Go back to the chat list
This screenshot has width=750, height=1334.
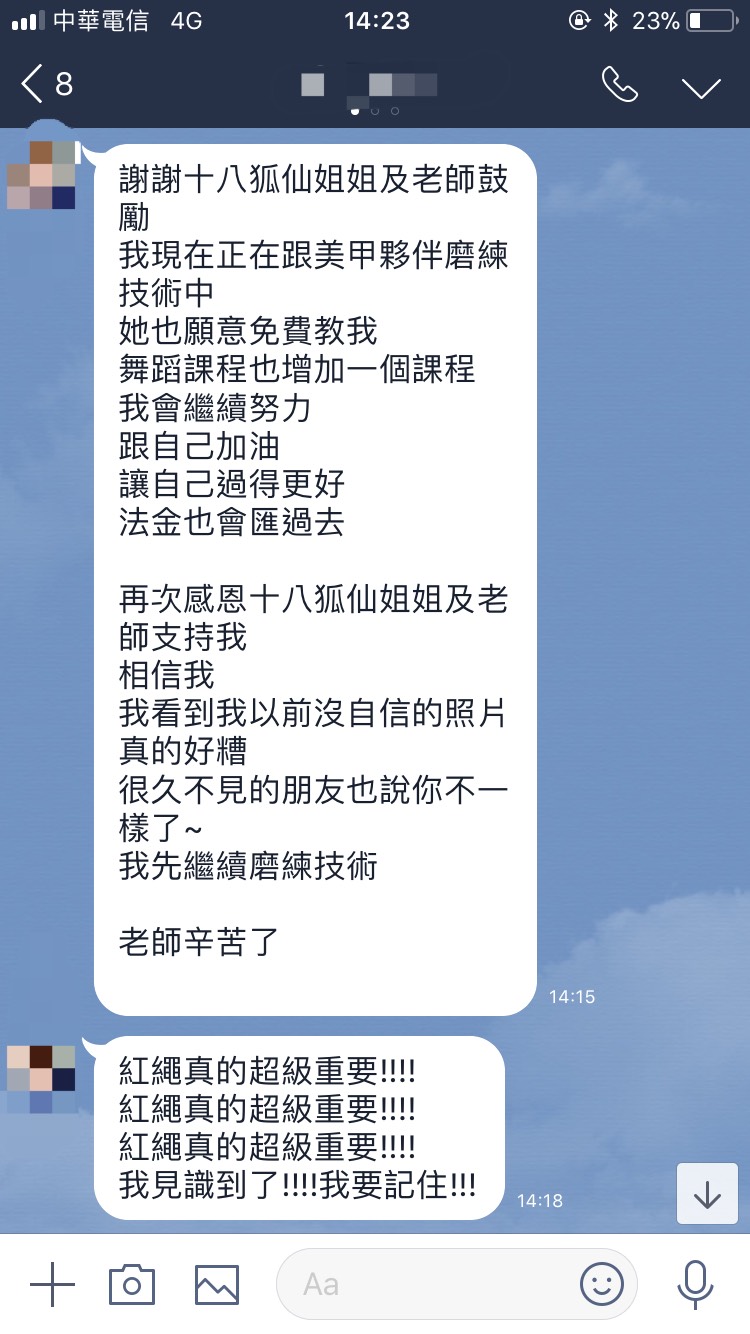(47, 84)
